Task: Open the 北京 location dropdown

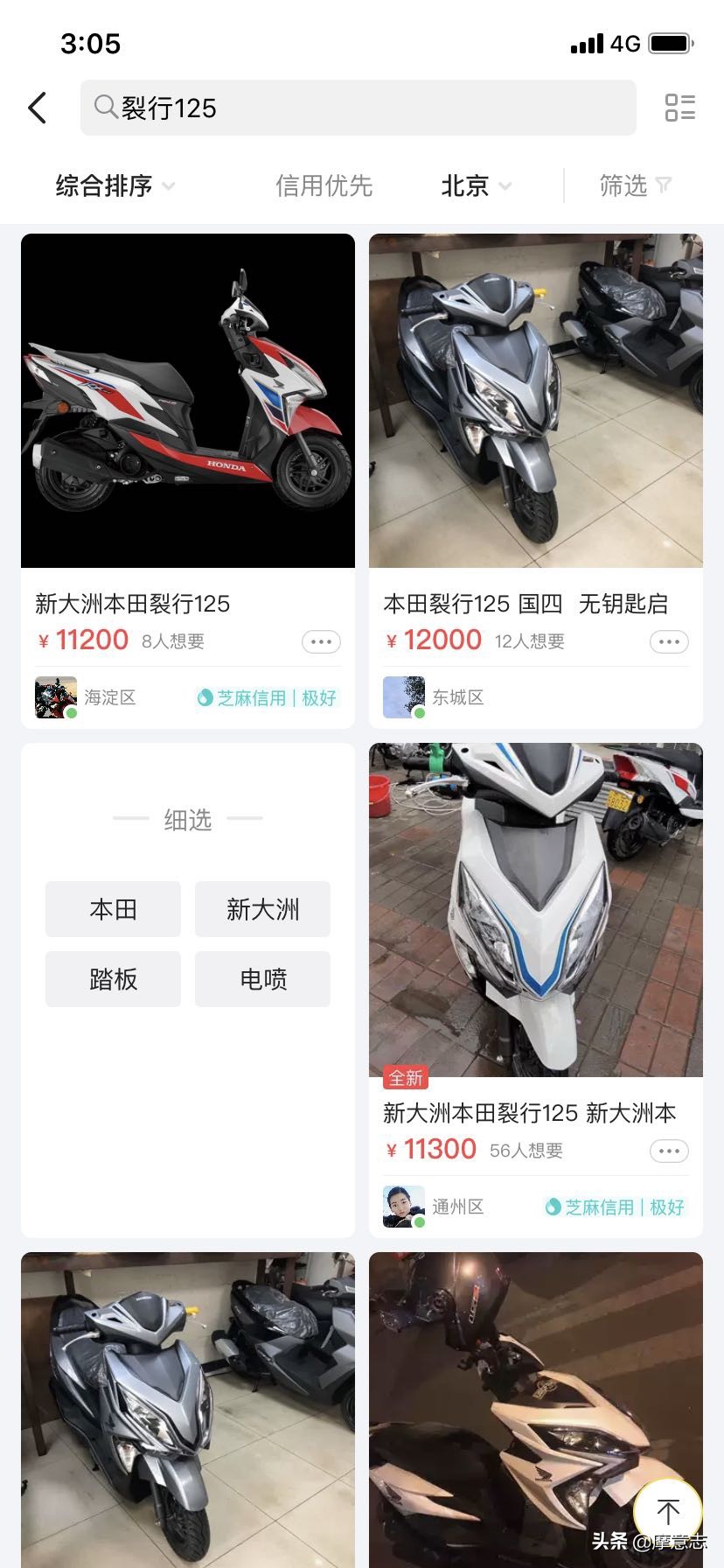Action: click(476, 185)
